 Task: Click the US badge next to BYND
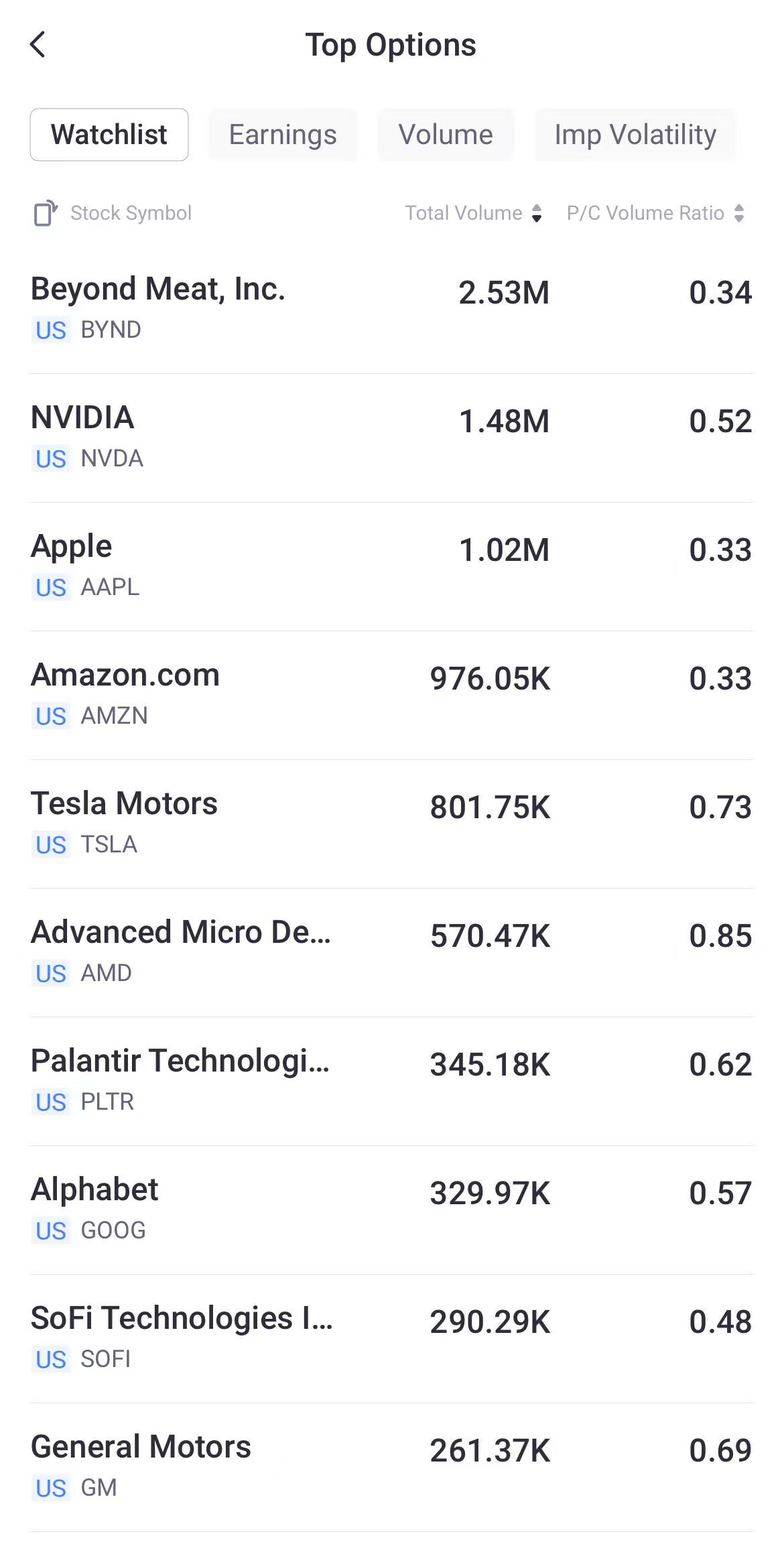click(50, 330)
